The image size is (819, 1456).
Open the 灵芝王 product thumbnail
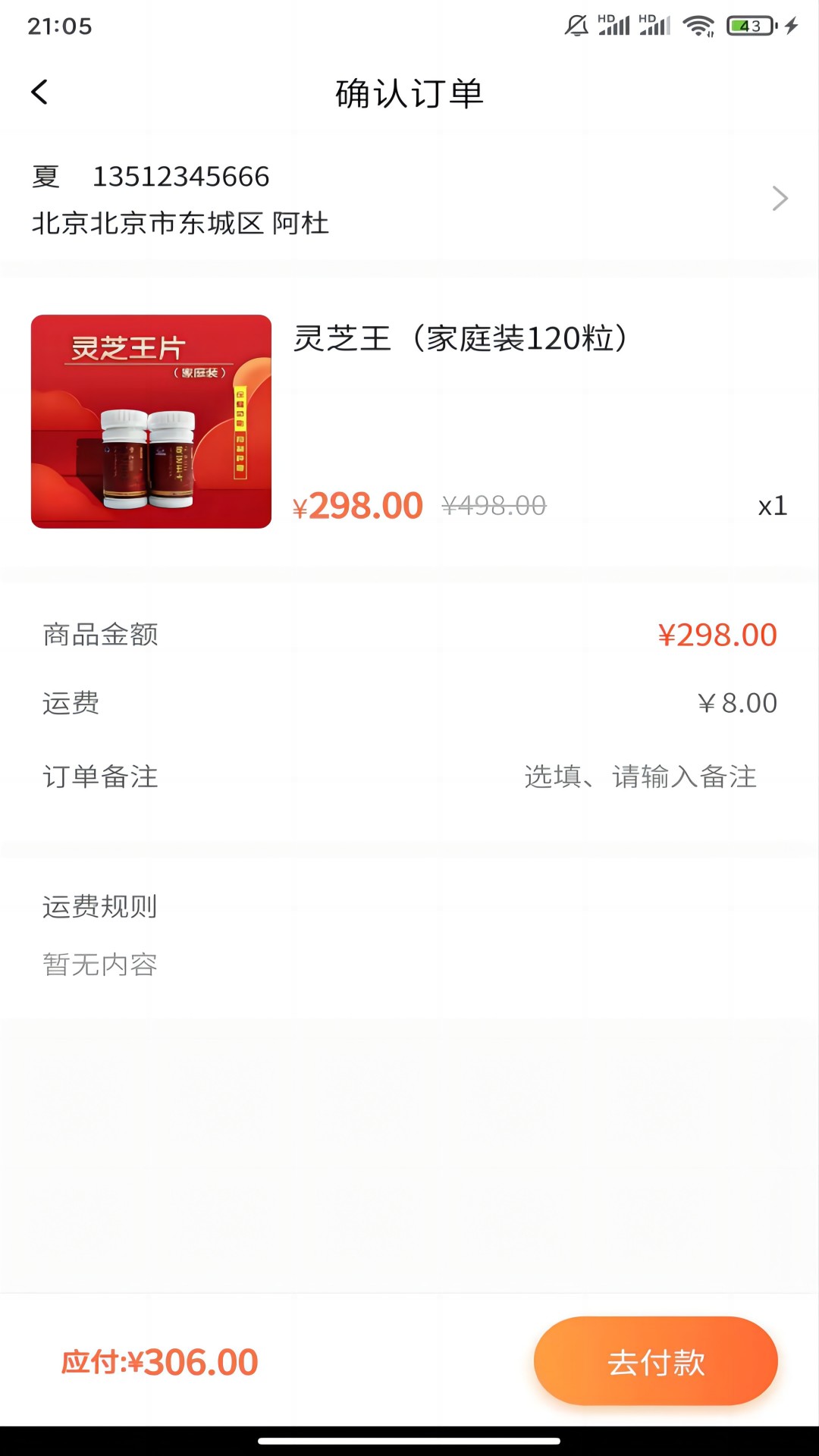tap(151, 422)
